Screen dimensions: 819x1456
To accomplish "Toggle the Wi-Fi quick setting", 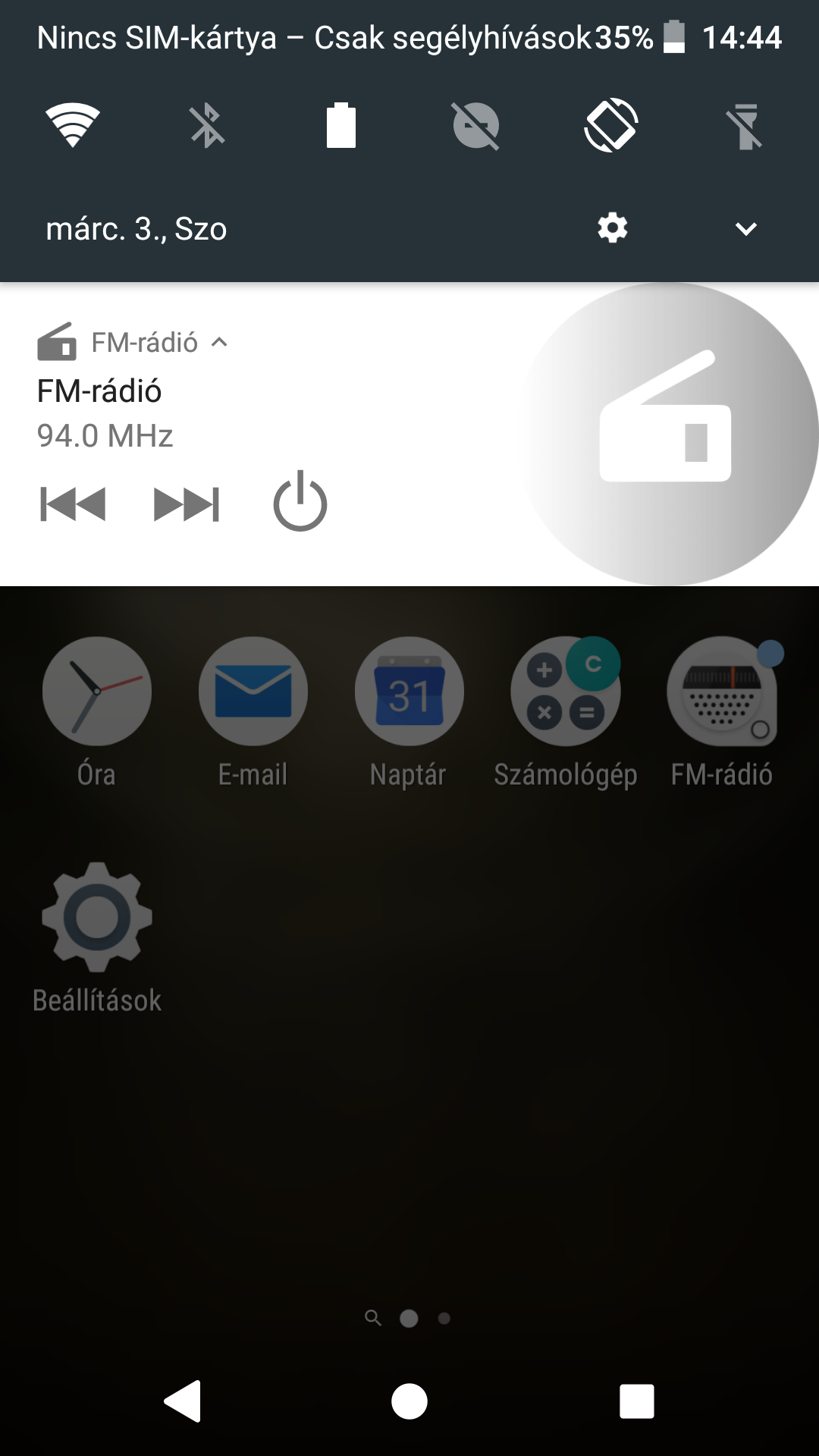I will click(73, 125).
